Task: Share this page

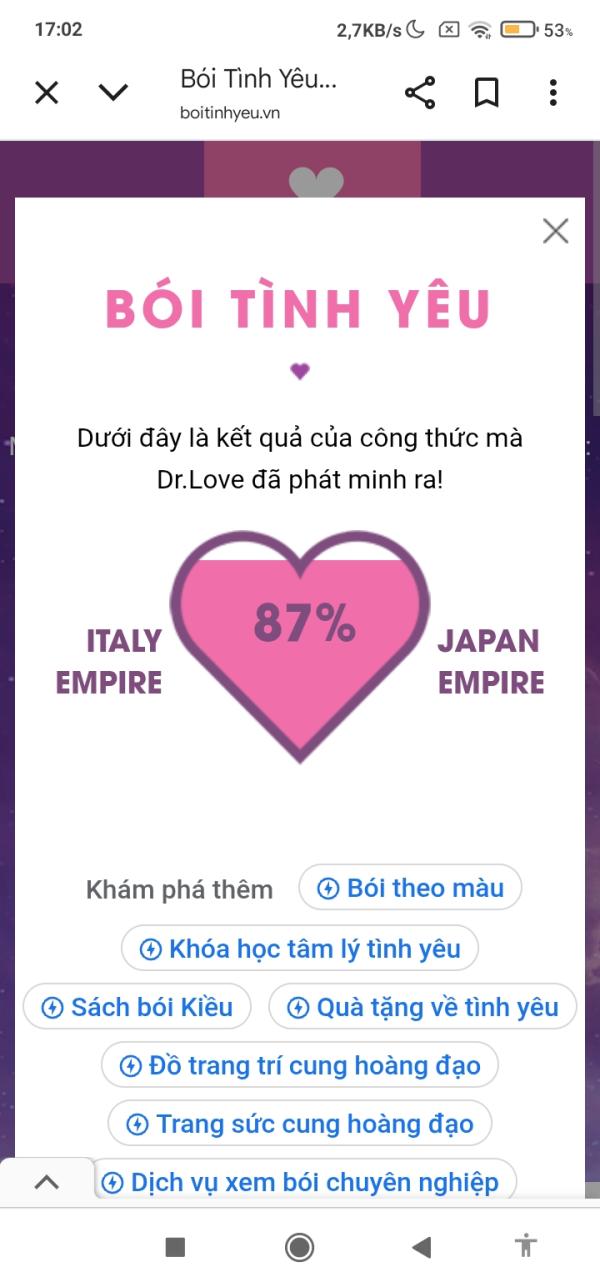Action: pos(420,93)
